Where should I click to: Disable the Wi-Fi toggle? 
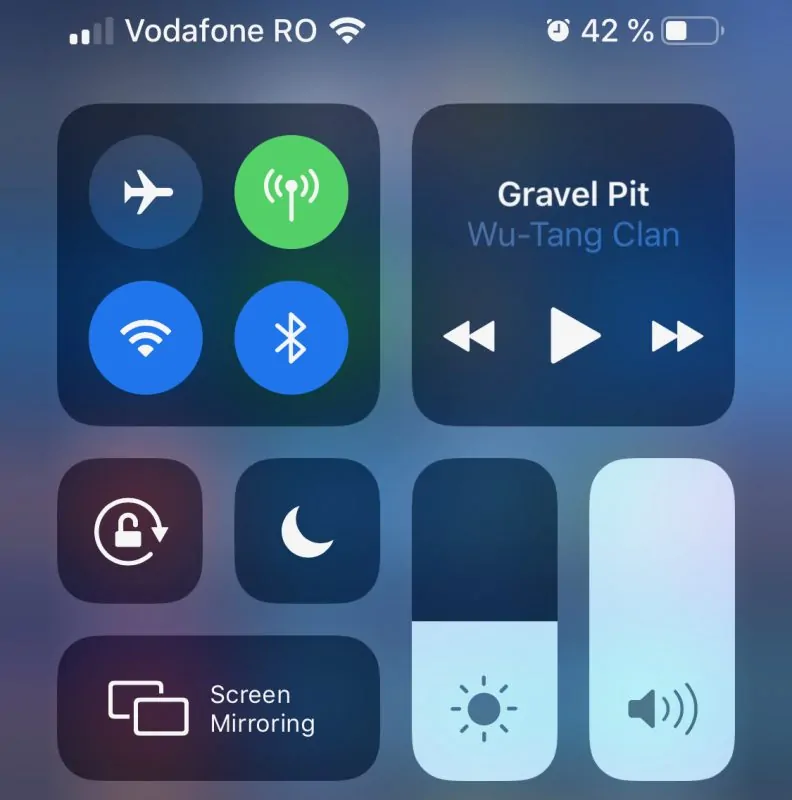coord(146,337)
